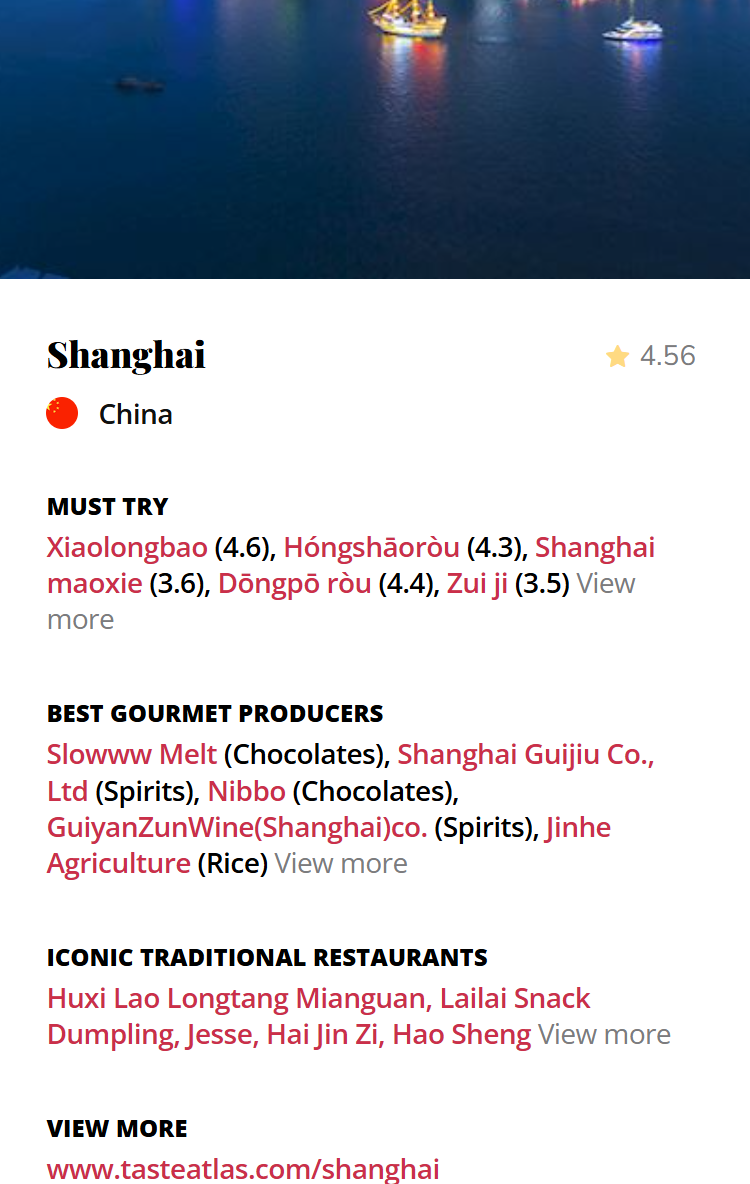Open the Shanghai maoxie dish link
The image size is (750, 1184).
tap(594, 548)
